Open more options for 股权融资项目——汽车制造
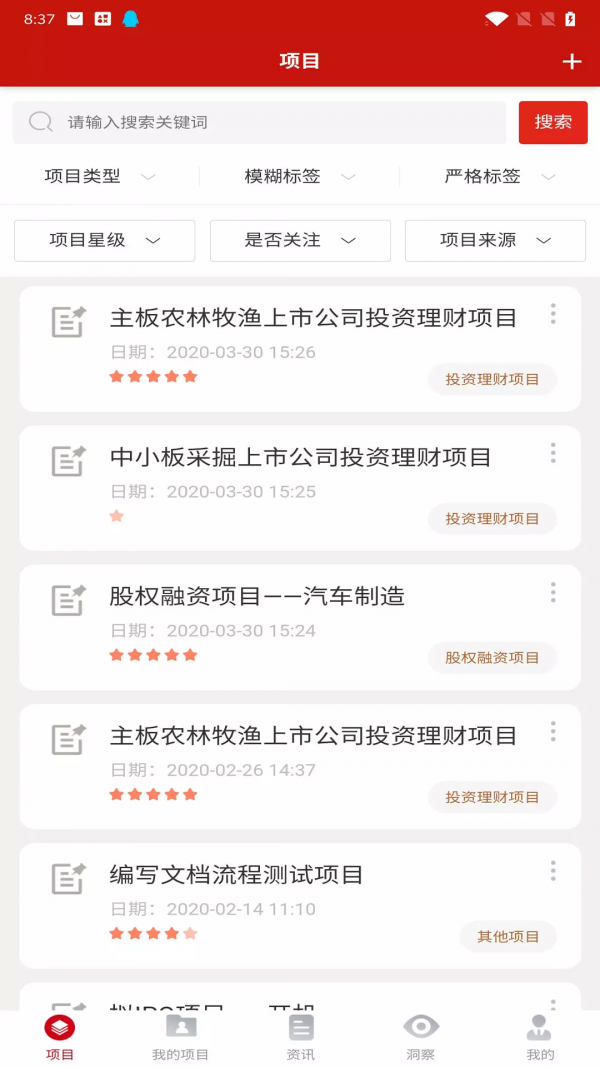This screenshot has height=1067, width=600. click(553, 593)
